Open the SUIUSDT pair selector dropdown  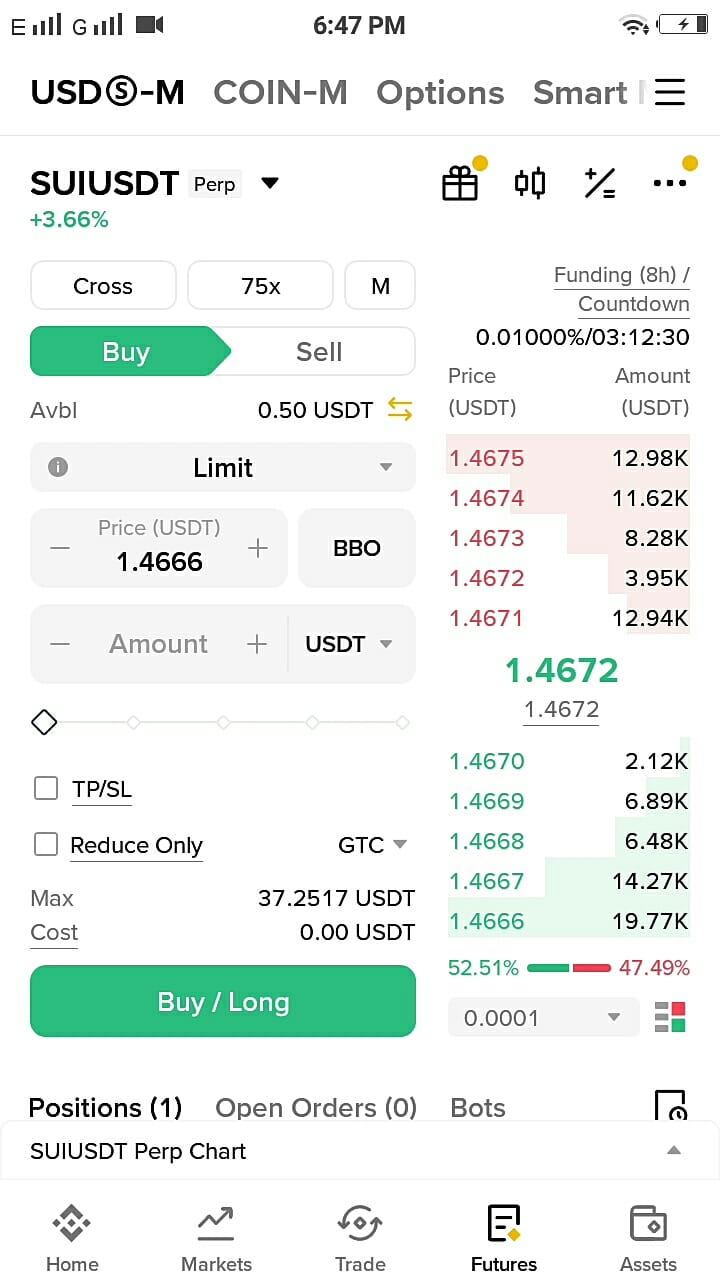[269, 184]
